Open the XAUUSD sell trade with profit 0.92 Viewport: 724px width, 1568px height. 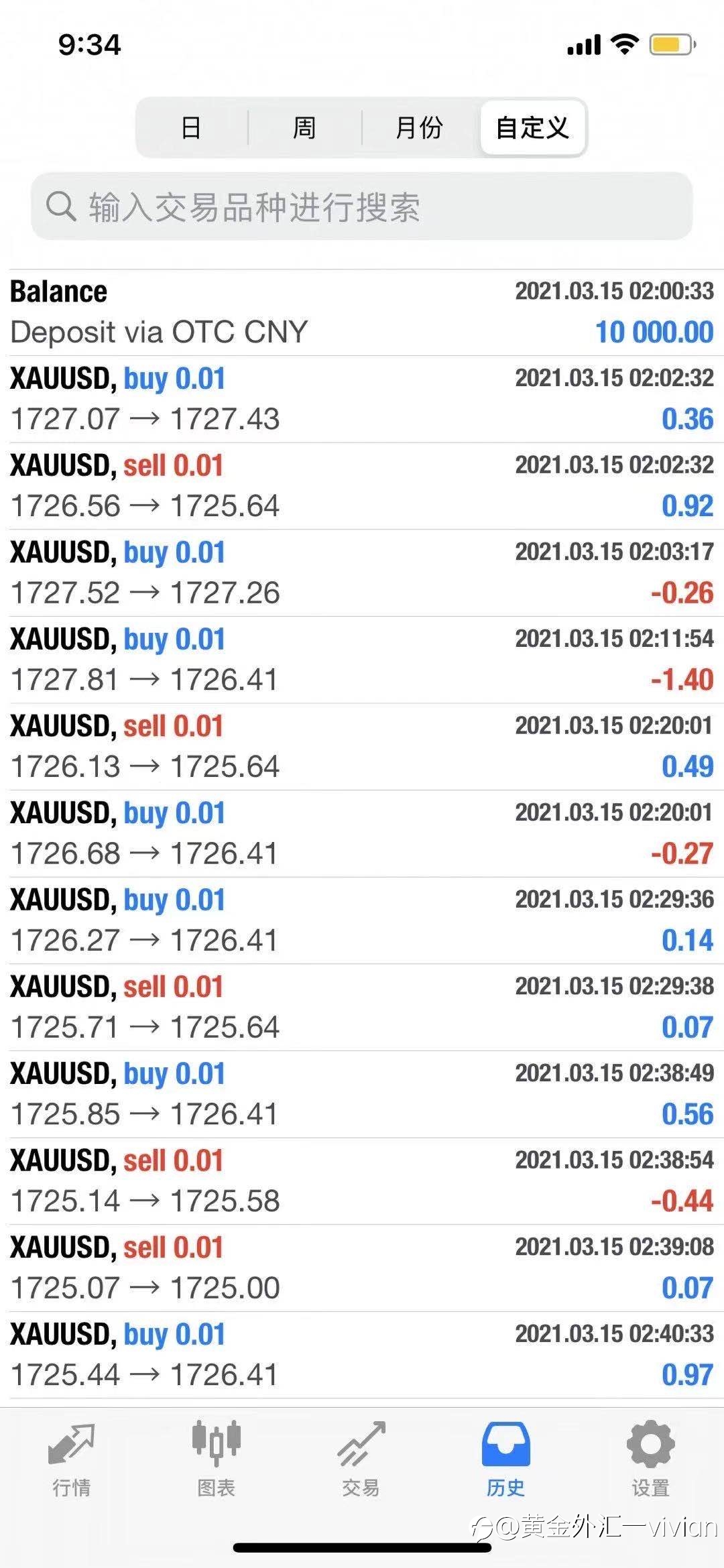click(x=362, y=486)
